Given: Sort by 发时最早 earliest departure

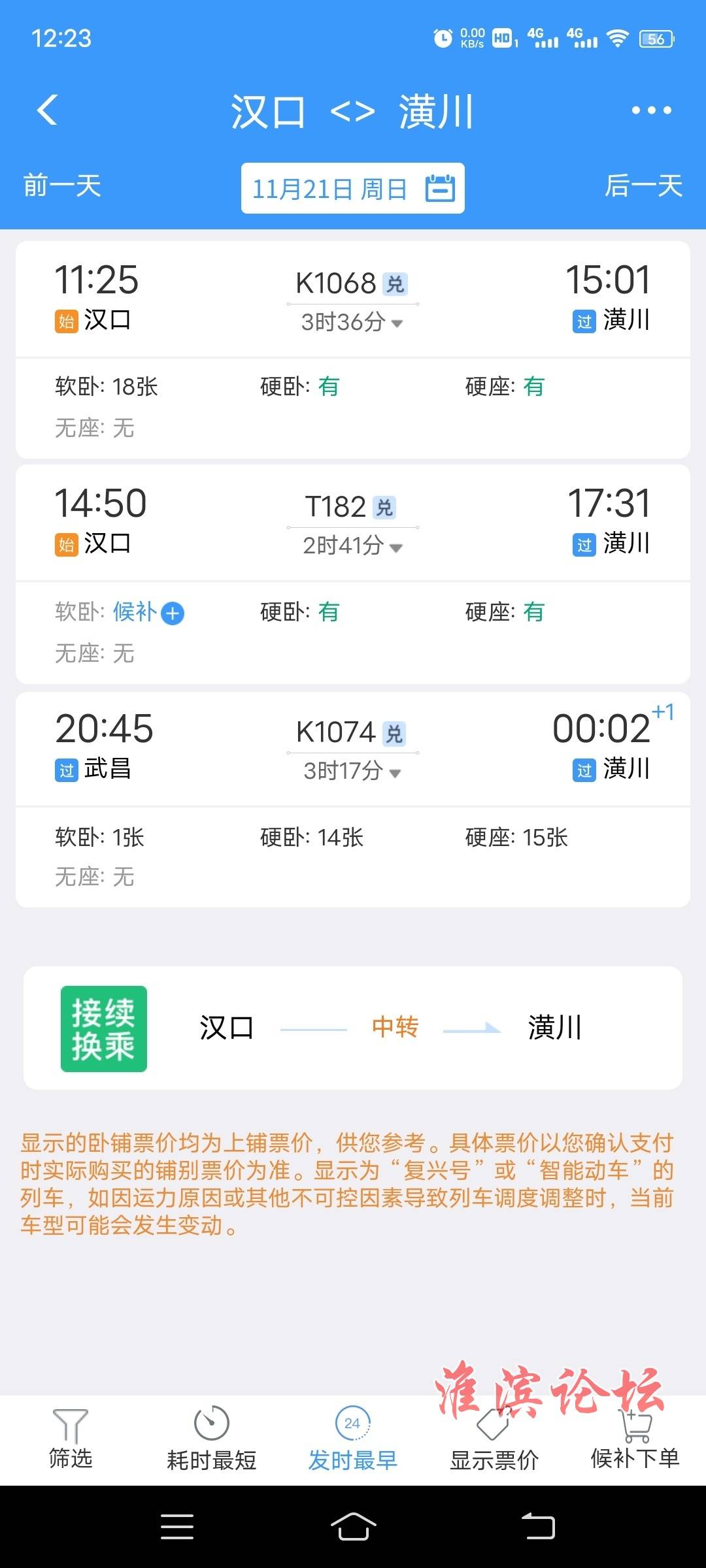Looking at the screenshot, I should click(x=353, y=1440).
